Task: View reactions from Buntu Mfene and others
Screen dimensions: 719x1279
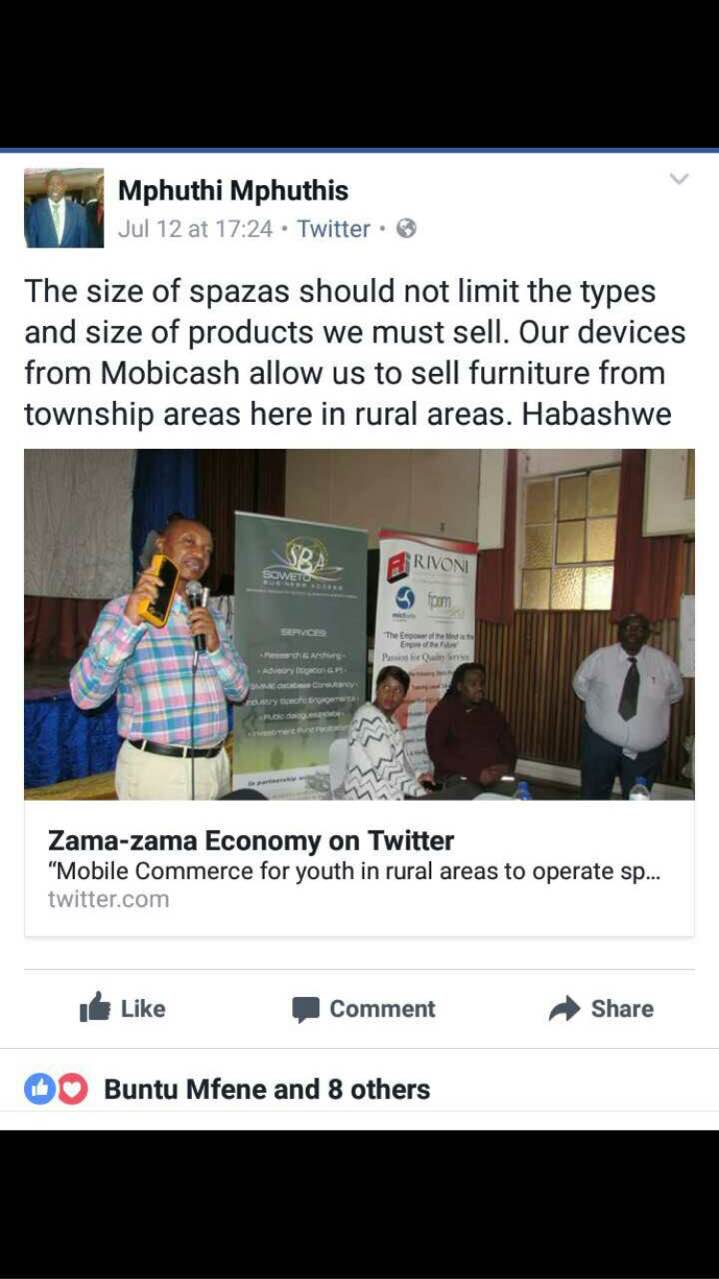Action: 227,1089
